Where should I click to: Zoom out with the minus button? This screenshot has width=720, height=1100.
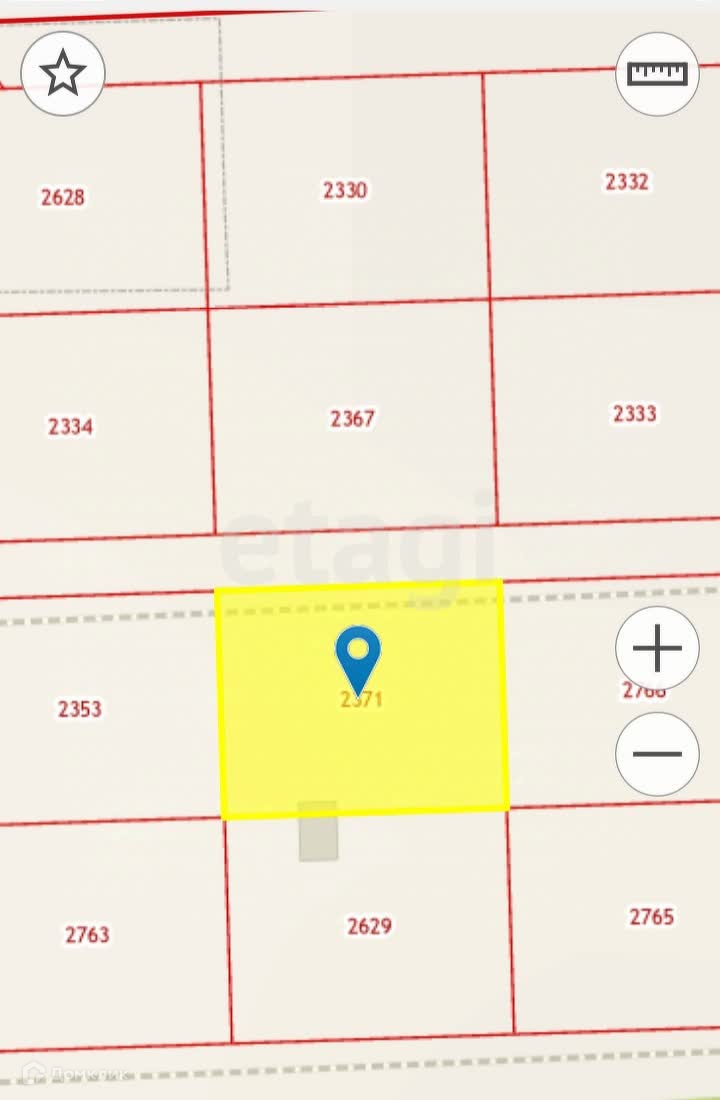pos(657,754)
